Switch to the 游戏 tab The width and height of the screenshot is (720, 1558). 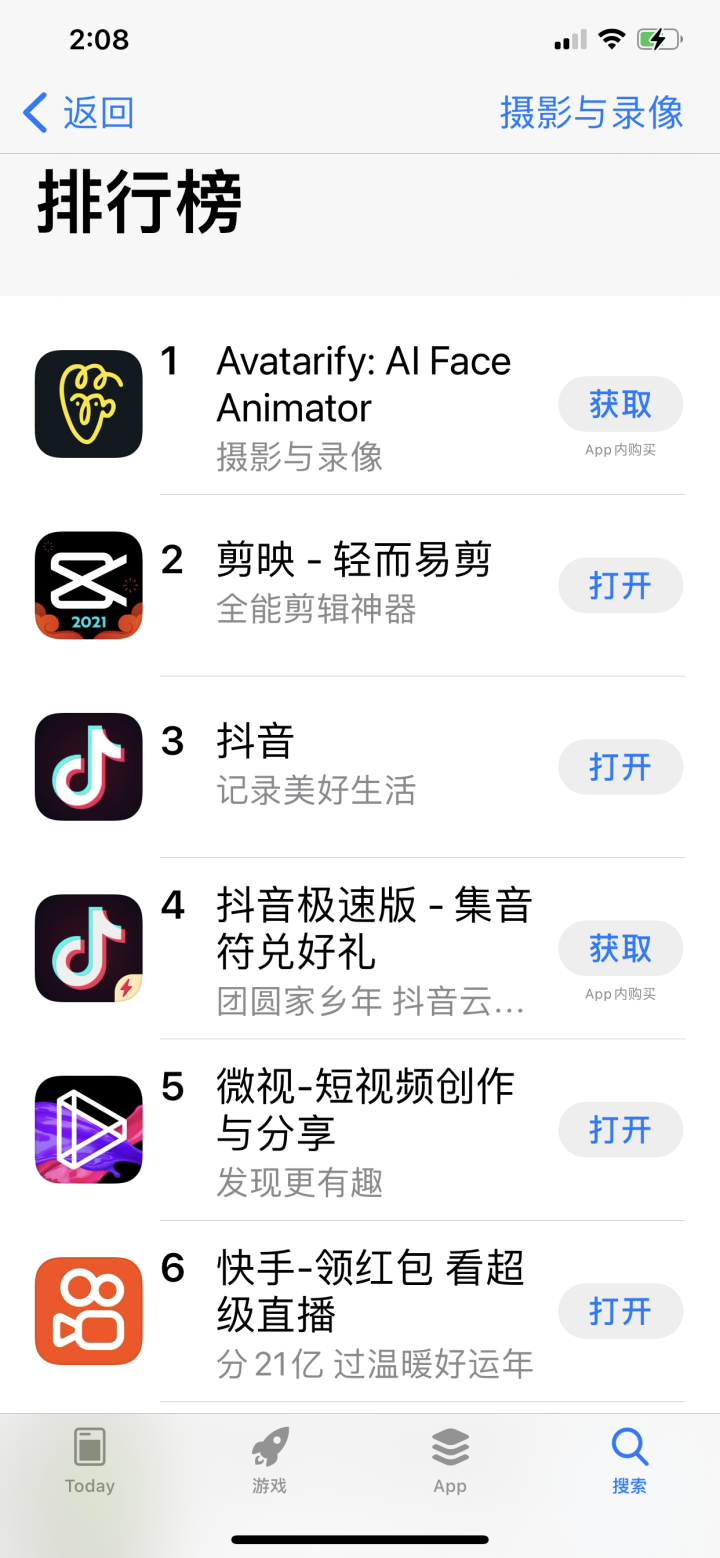(x=270, y=1461)
